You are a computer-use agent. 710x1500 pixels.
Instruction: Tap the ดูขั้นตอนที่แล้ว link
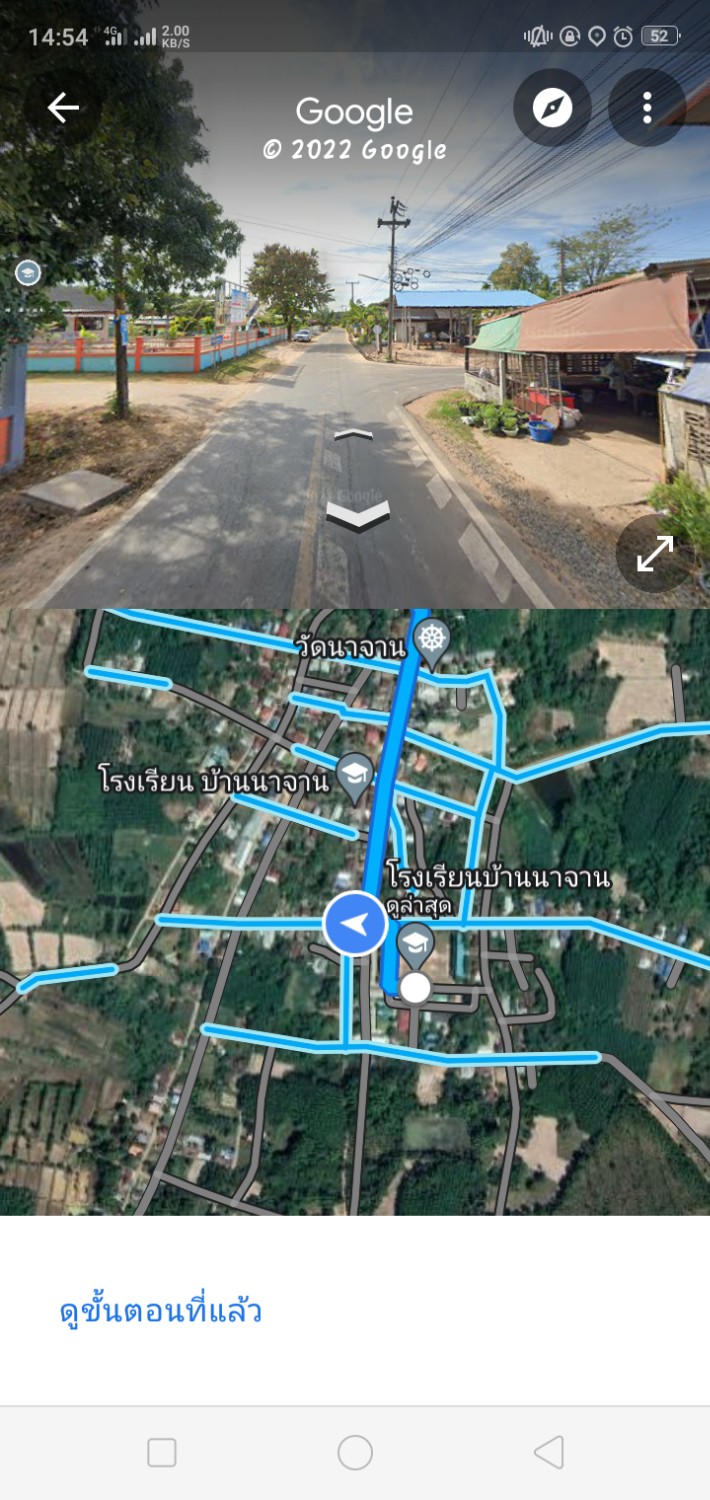(x=160, y=1311)
